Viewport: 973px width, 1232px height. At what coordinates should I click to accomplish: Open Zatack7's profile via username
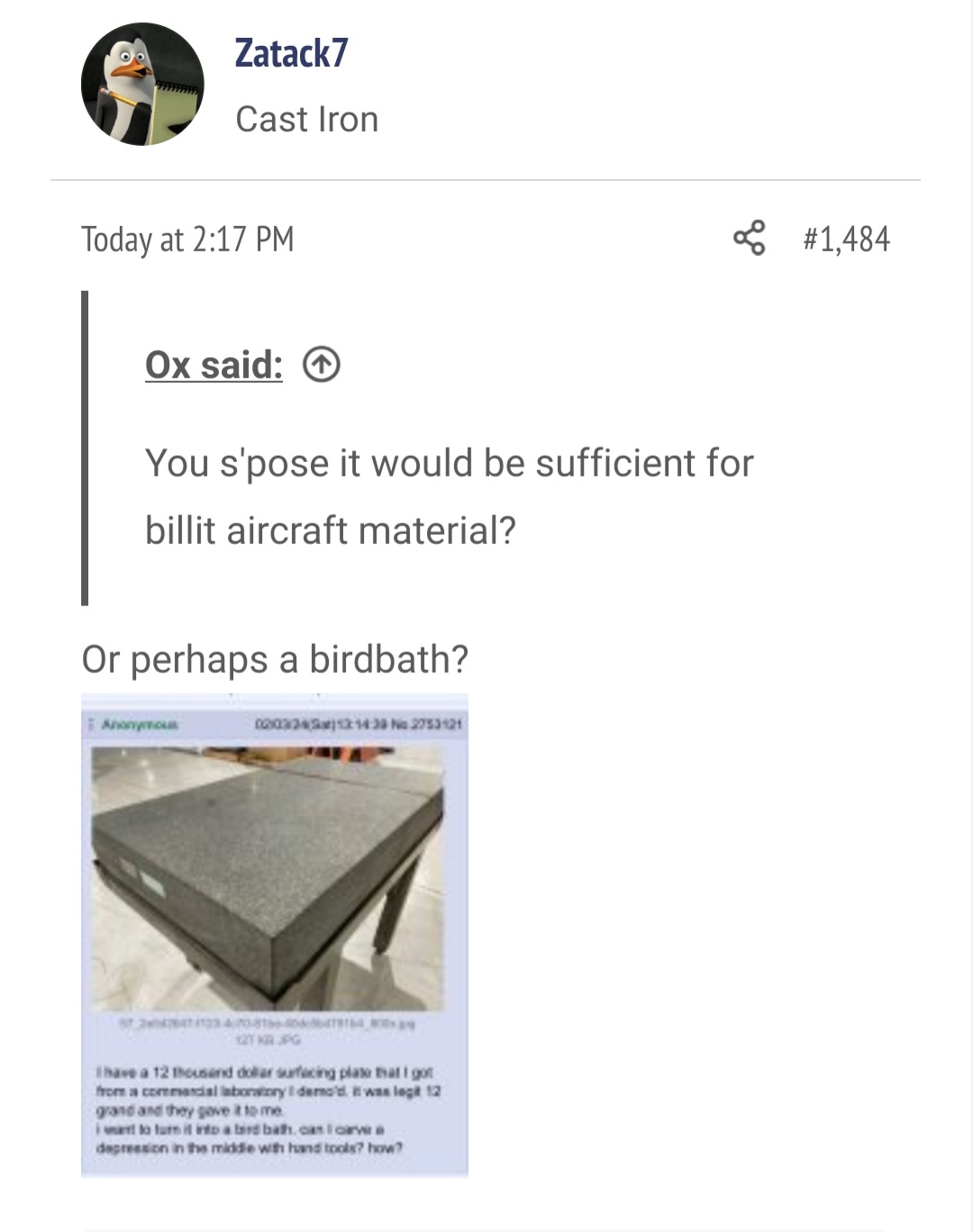[x=291, y=53]
